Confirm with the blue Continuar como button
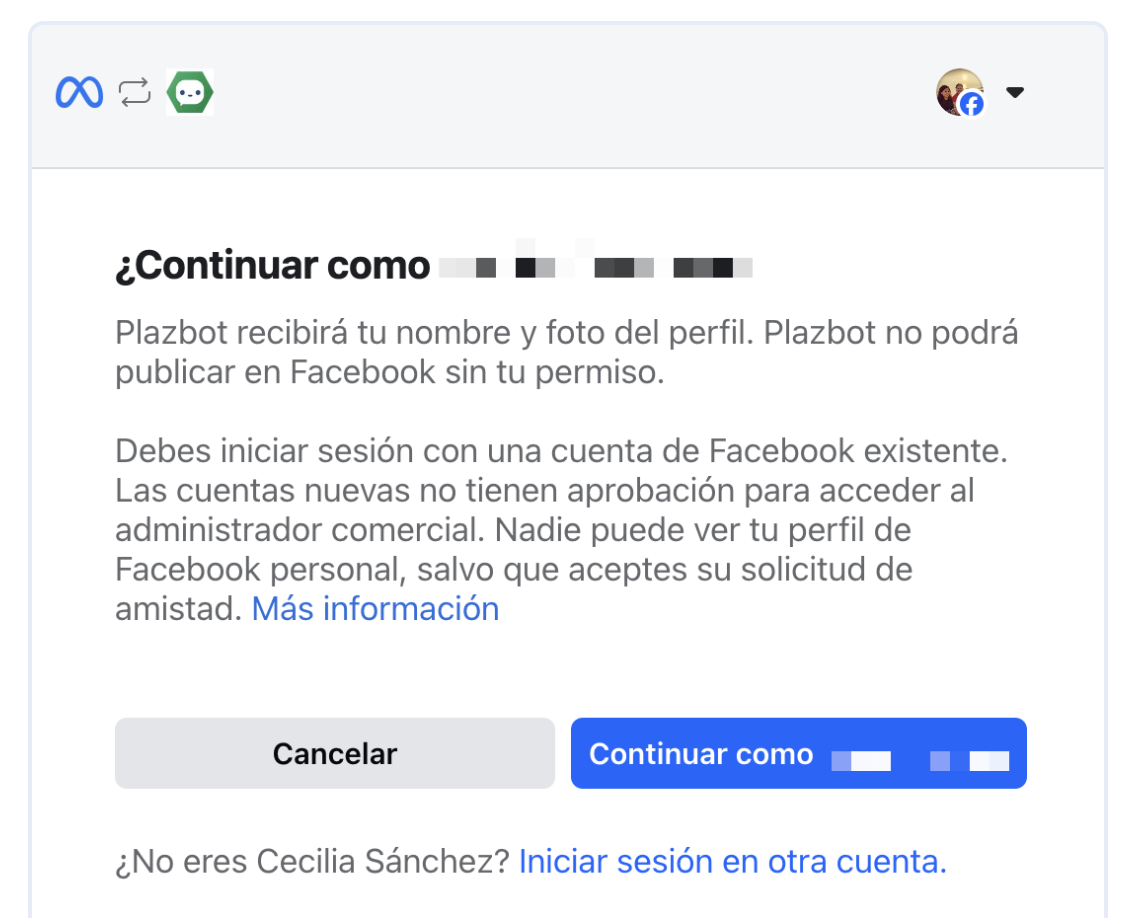The width and height of the screenshot is (1132, 918). tap(798, 753)
